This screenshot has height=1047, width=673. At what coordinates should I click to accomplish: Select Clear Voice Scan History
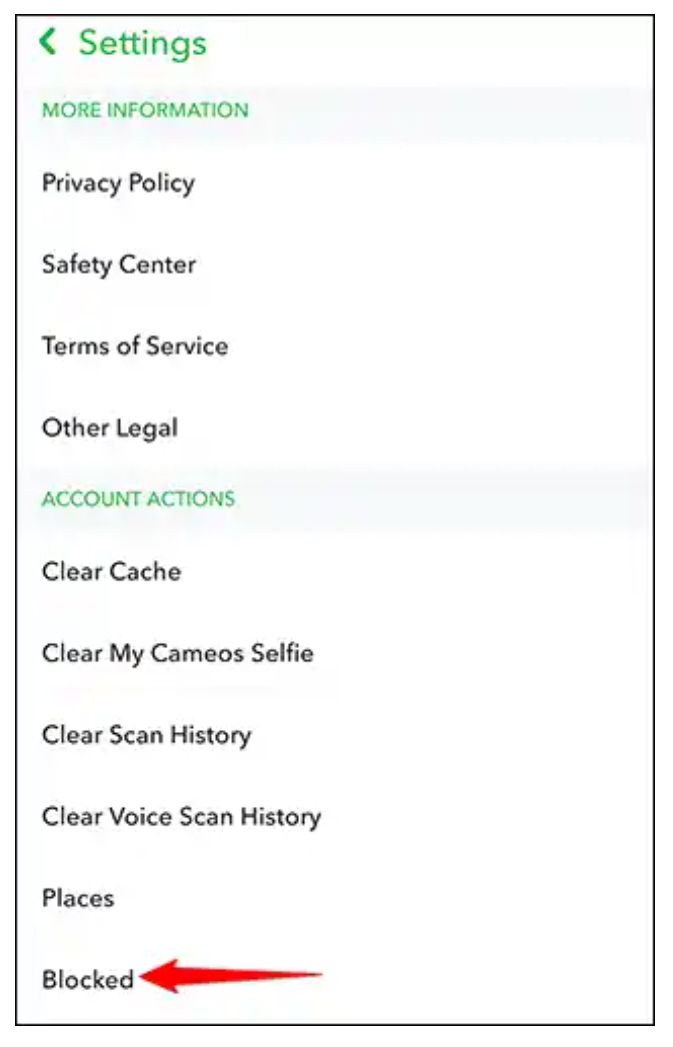pos(181,817)
